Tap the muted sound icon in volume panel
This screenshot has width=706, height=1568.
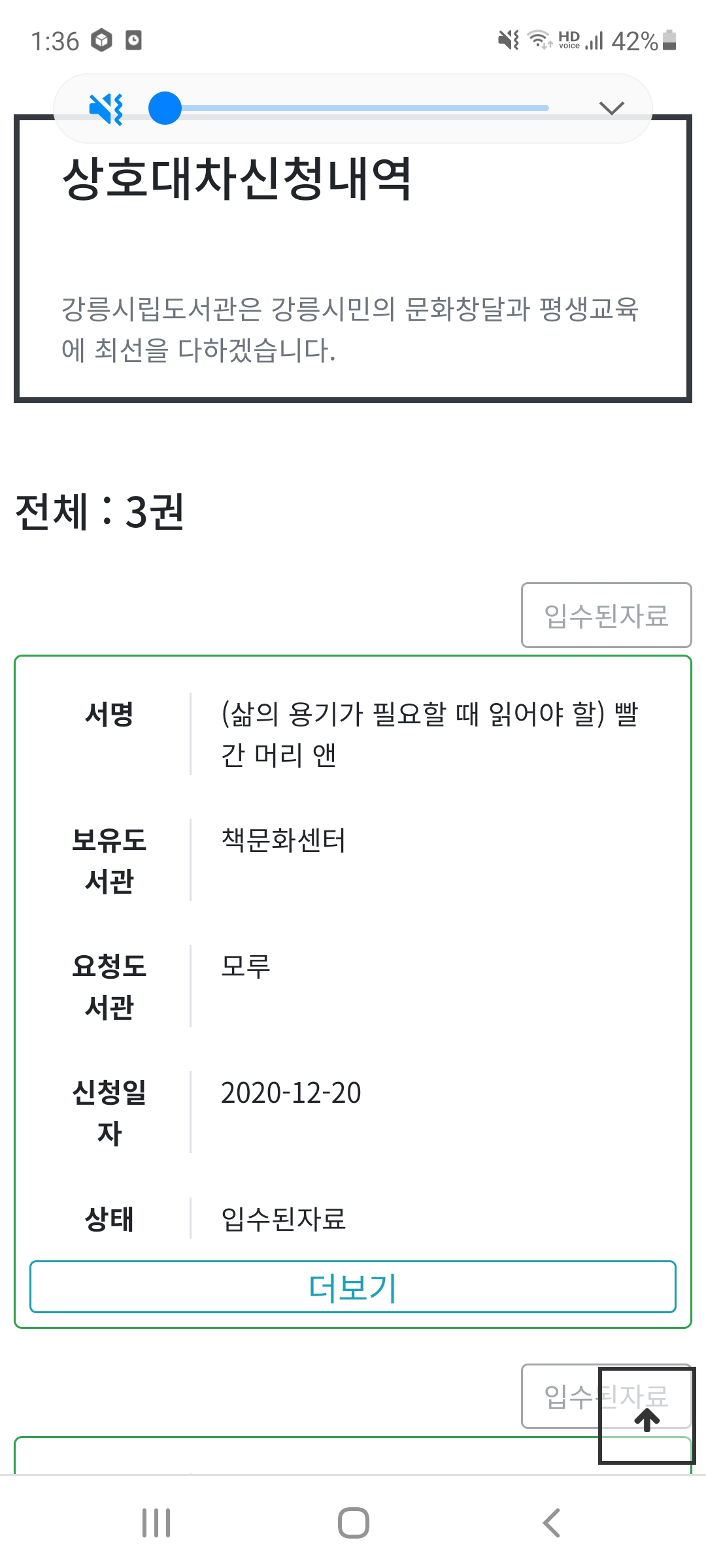tap(106, 108)
